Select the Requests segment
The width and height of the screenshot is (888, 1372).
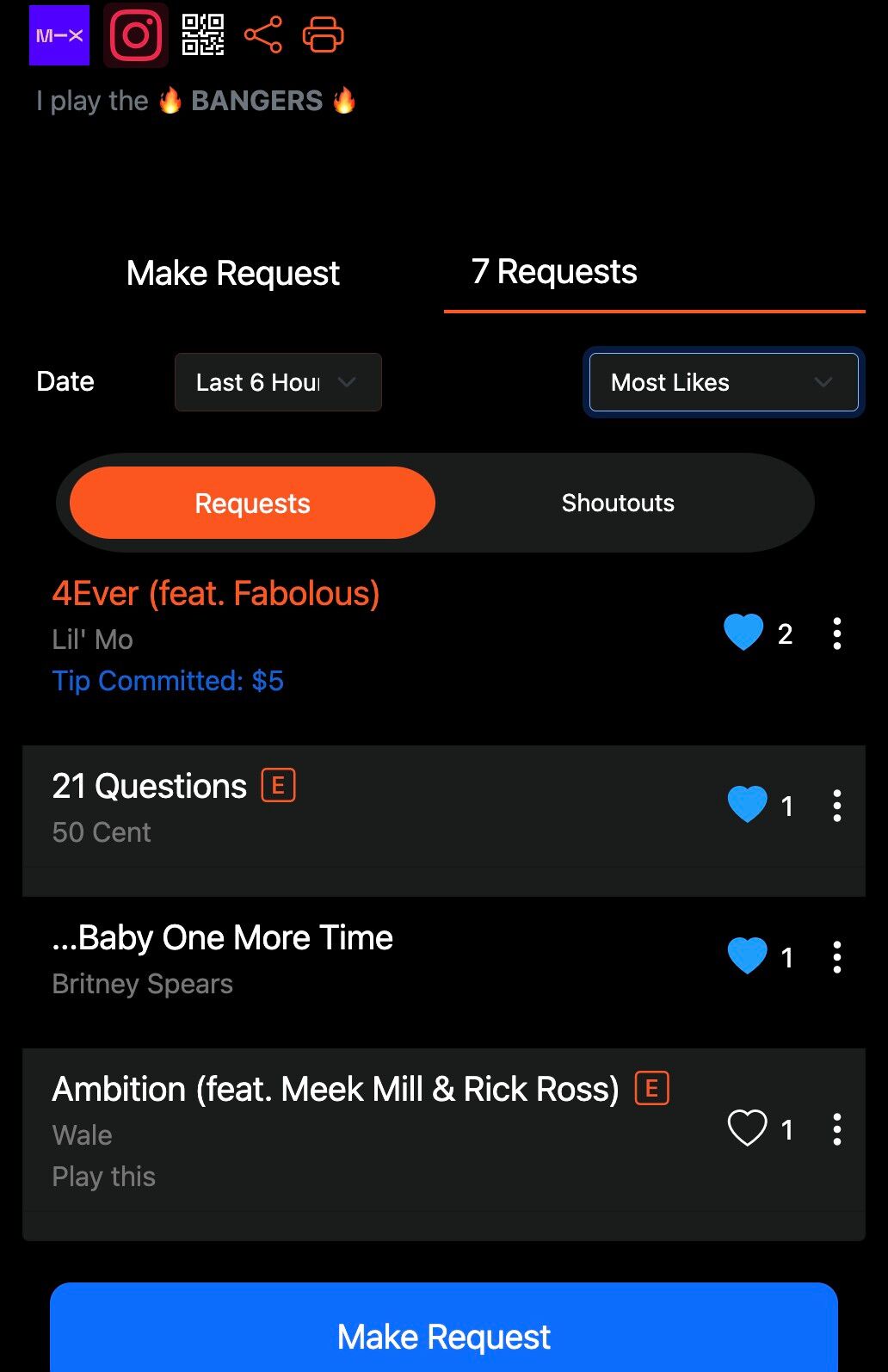coord(252,504)
